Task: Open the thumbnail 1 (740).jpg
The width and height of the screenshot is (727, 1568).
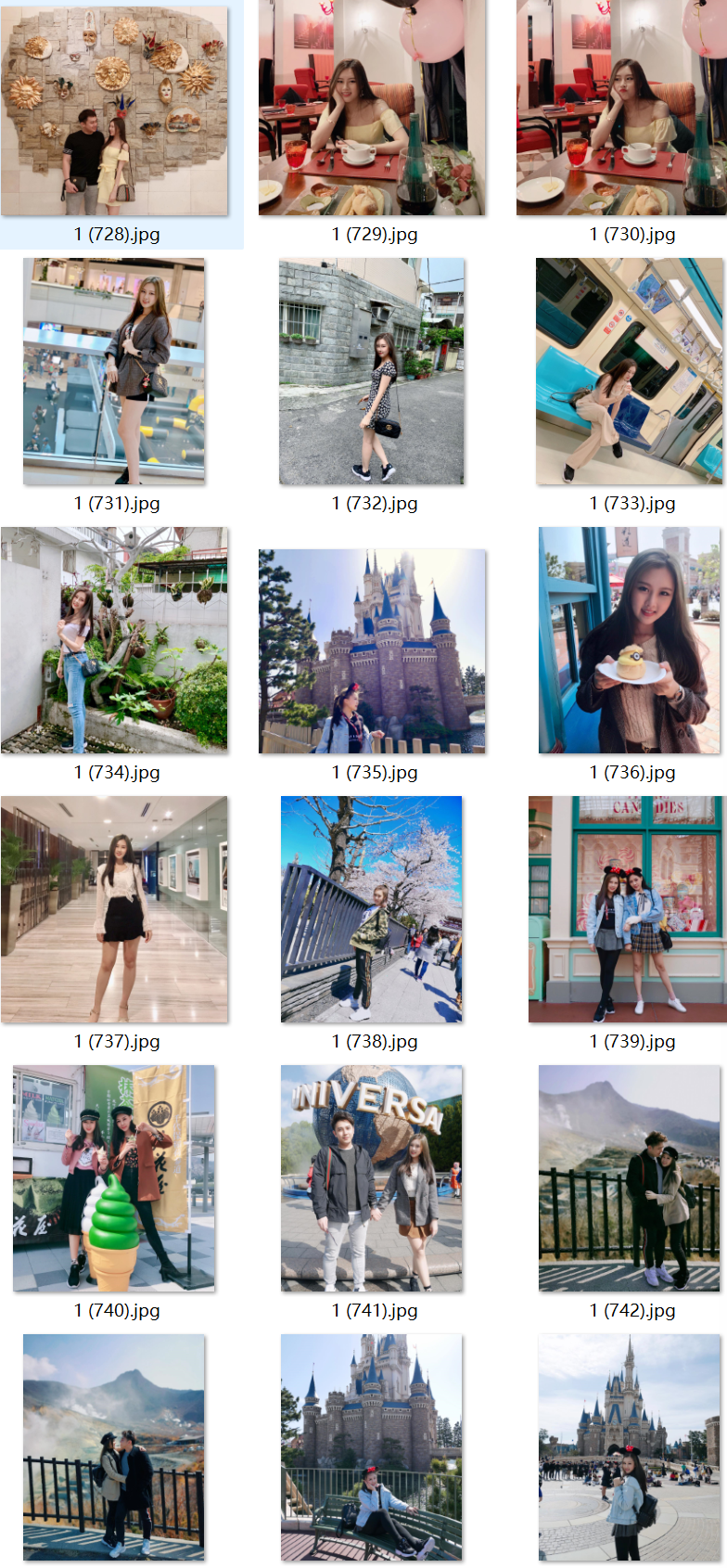Action: [x=114, y=1178]
